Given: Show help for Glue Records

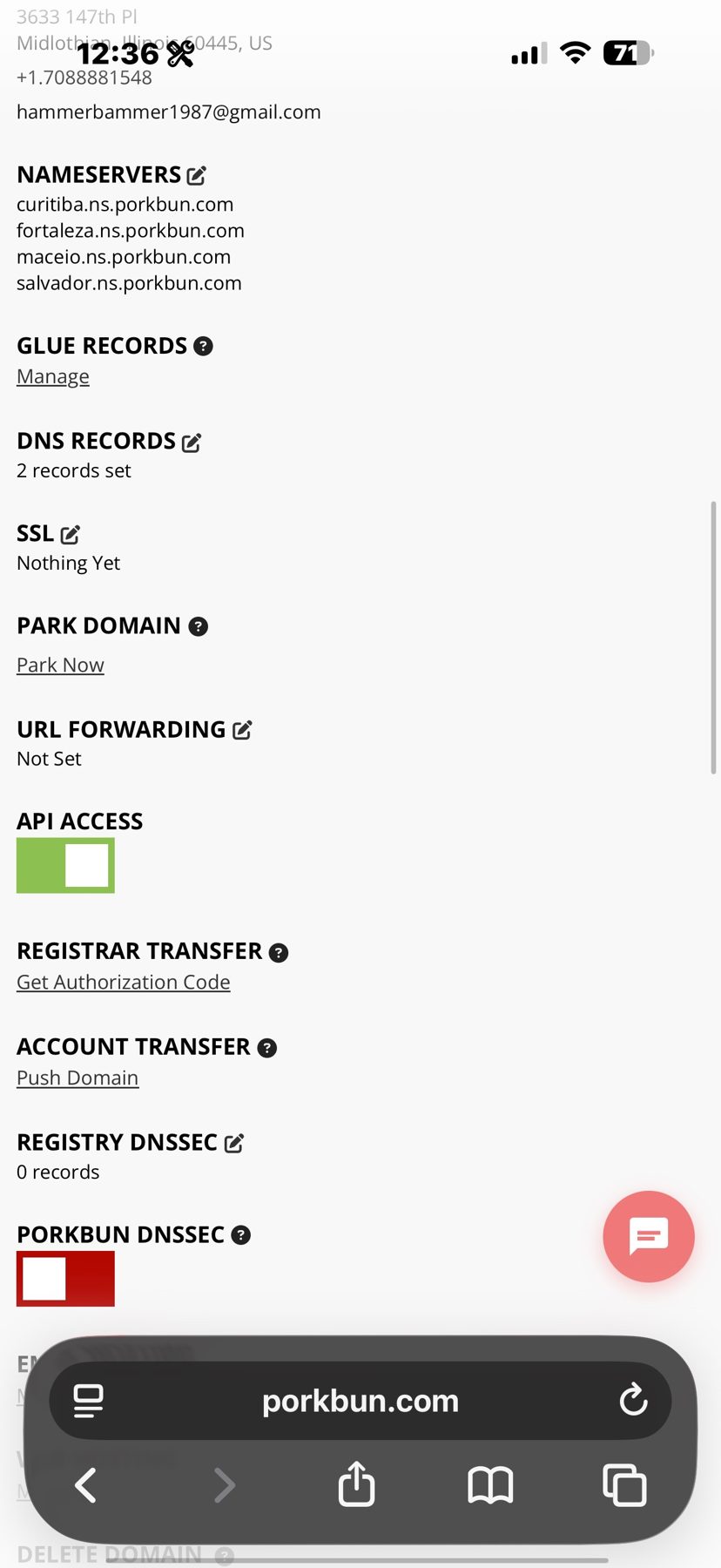Looking at the screenshot, I should pyautogui.click(x=203, y=346).
